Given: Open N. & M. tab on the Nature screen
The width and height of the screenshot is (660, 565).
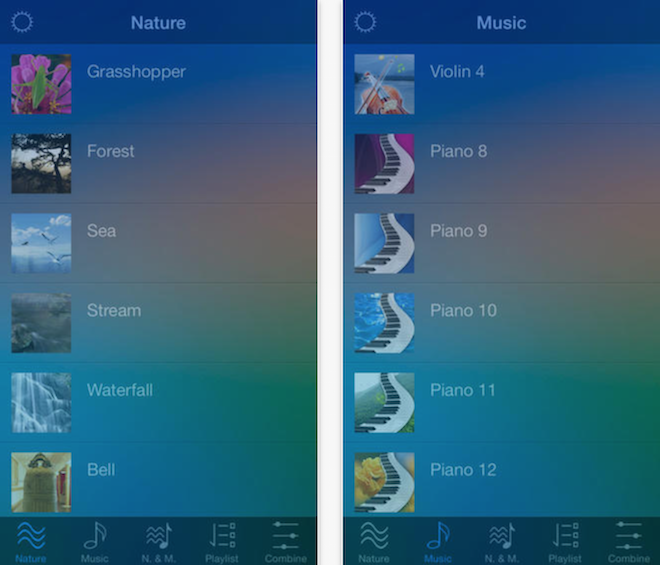Looking at the screenshot, I should pyautogui.click(x=159, y=541).
